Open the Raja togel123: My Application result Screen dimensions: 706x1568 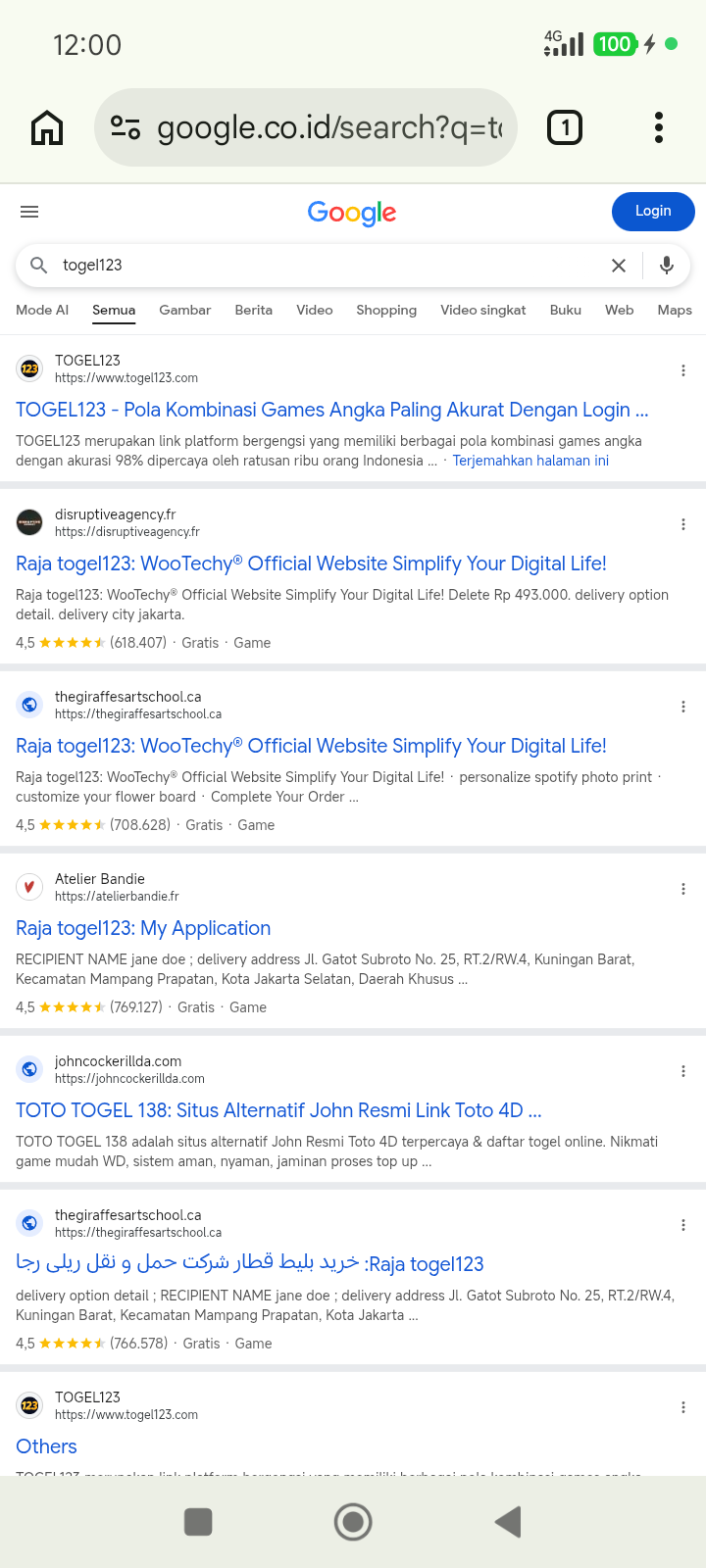click(x=143, y=928)
